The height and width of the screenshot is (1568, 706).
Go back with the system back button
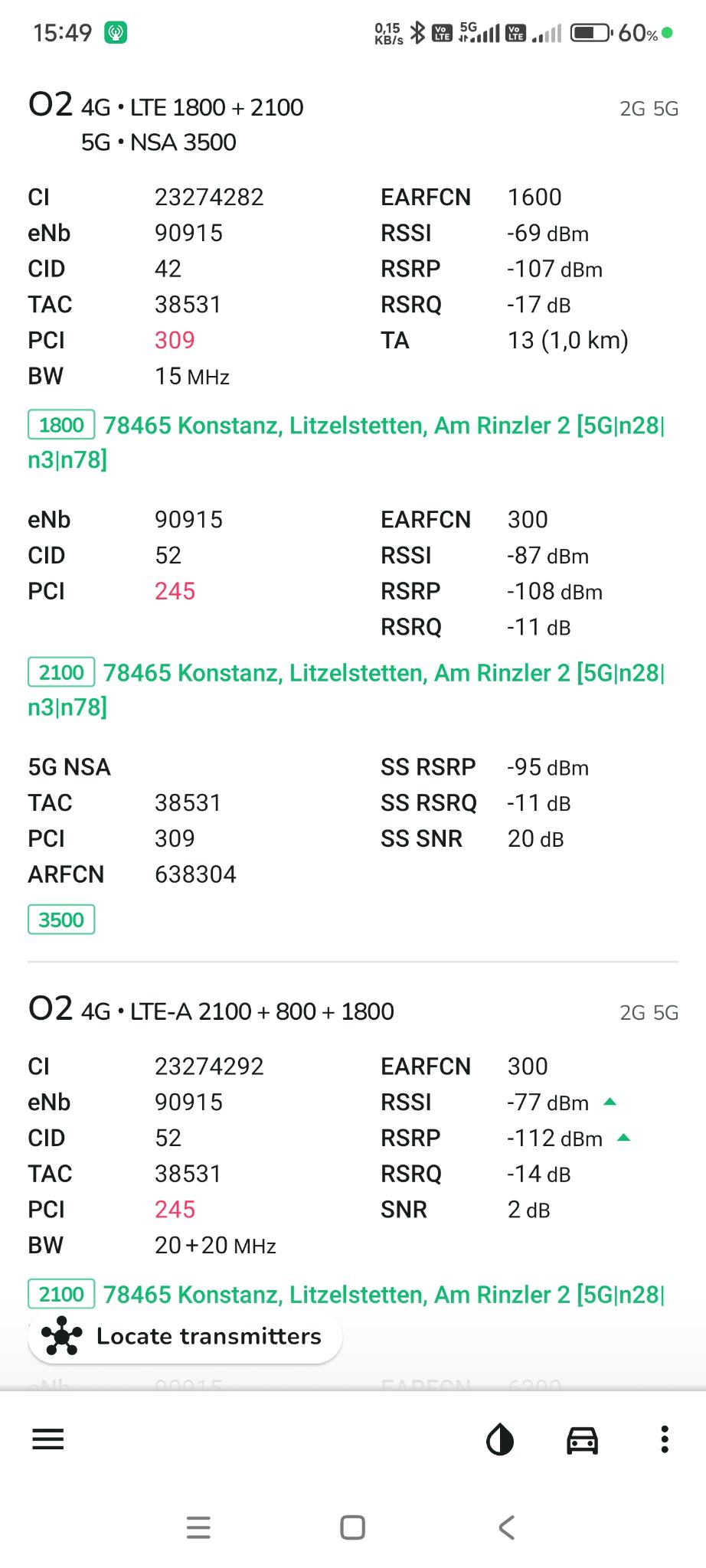506,1527
